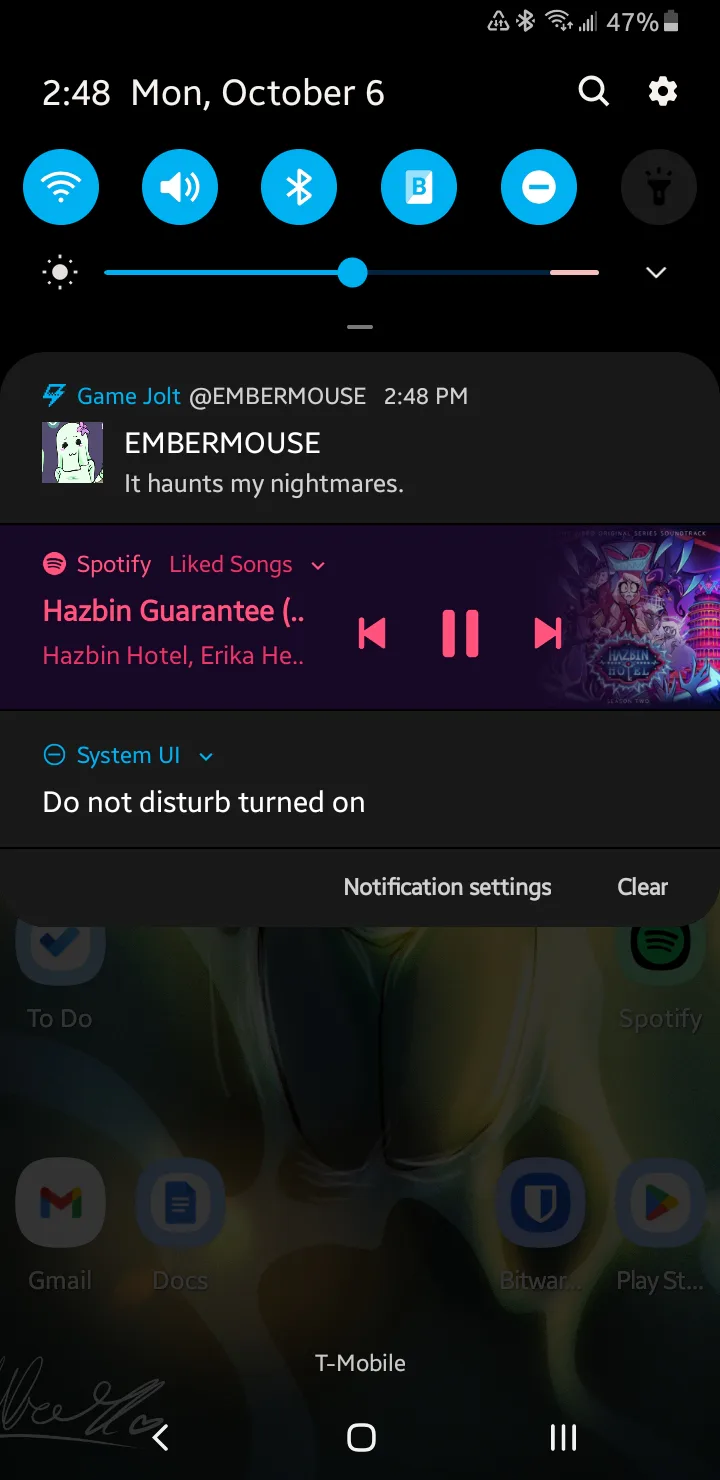Viewport: 720px width, 1480px height.
Task: Toggle the sound mode quick setting
Action: [x=180, y=187]
